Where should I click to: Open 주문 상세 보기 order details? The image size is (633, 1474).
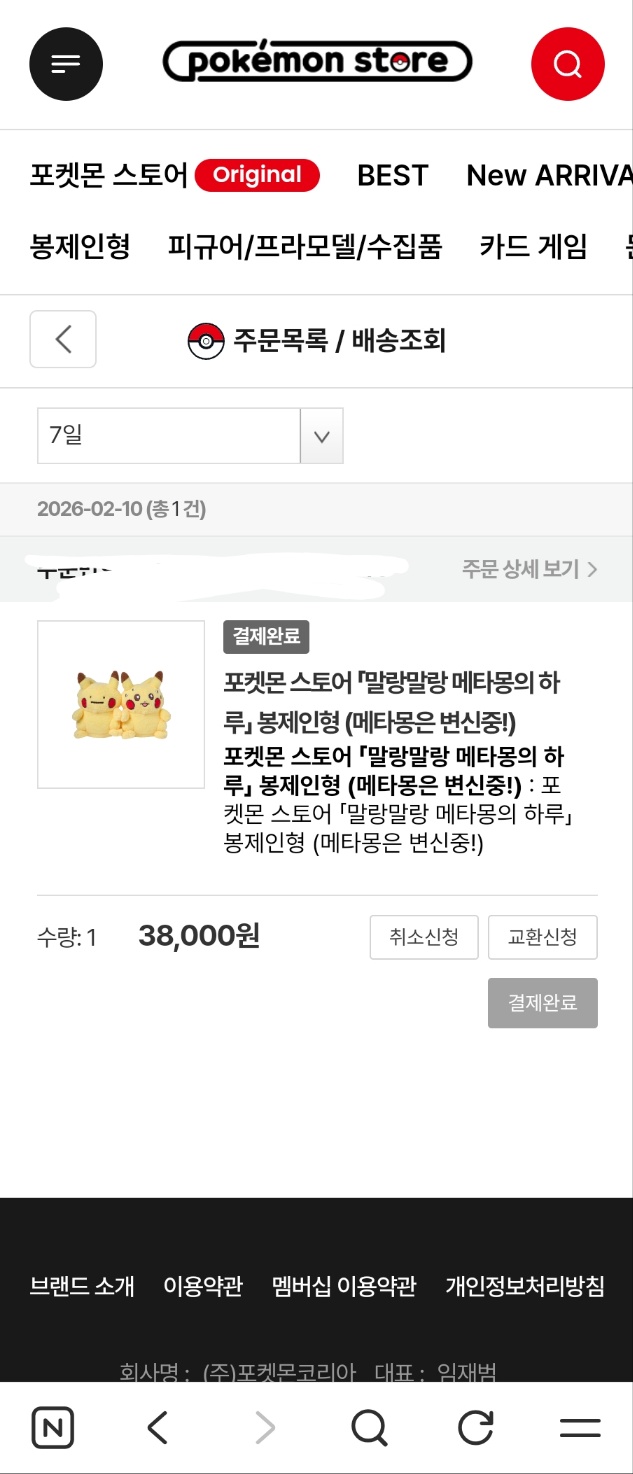[529, 570]
